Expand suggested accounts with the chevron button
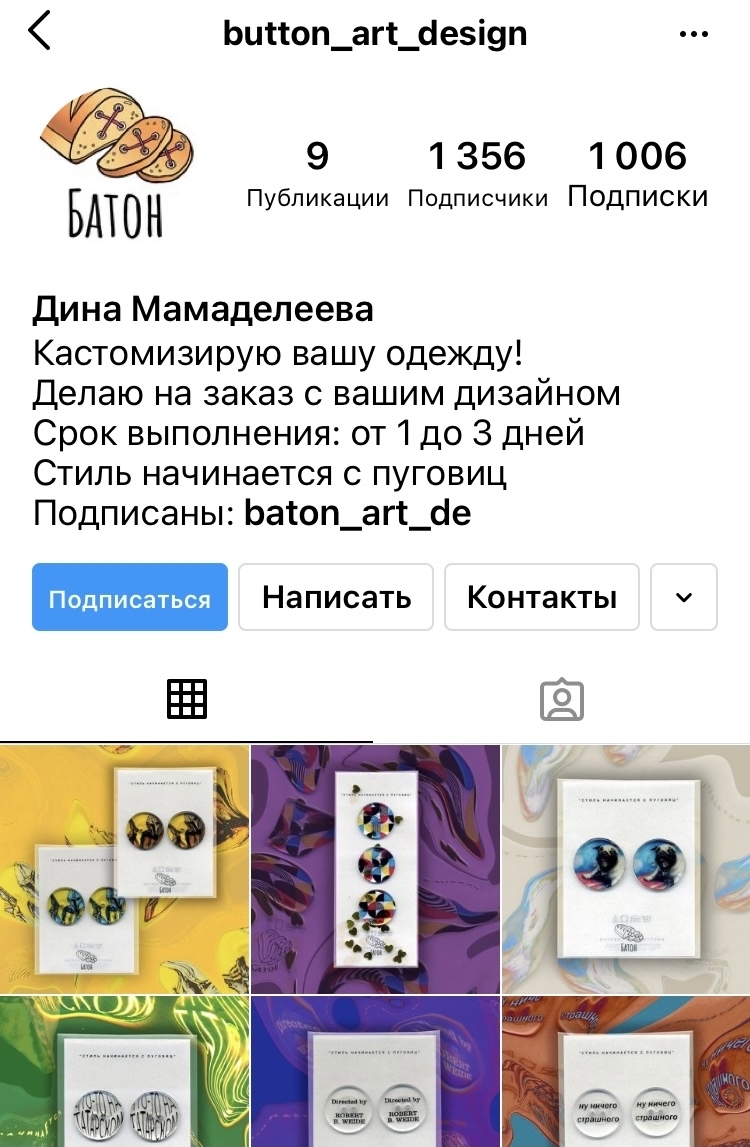The height and width of the screenshot is (1147, 750). click(x=684, y=598)
